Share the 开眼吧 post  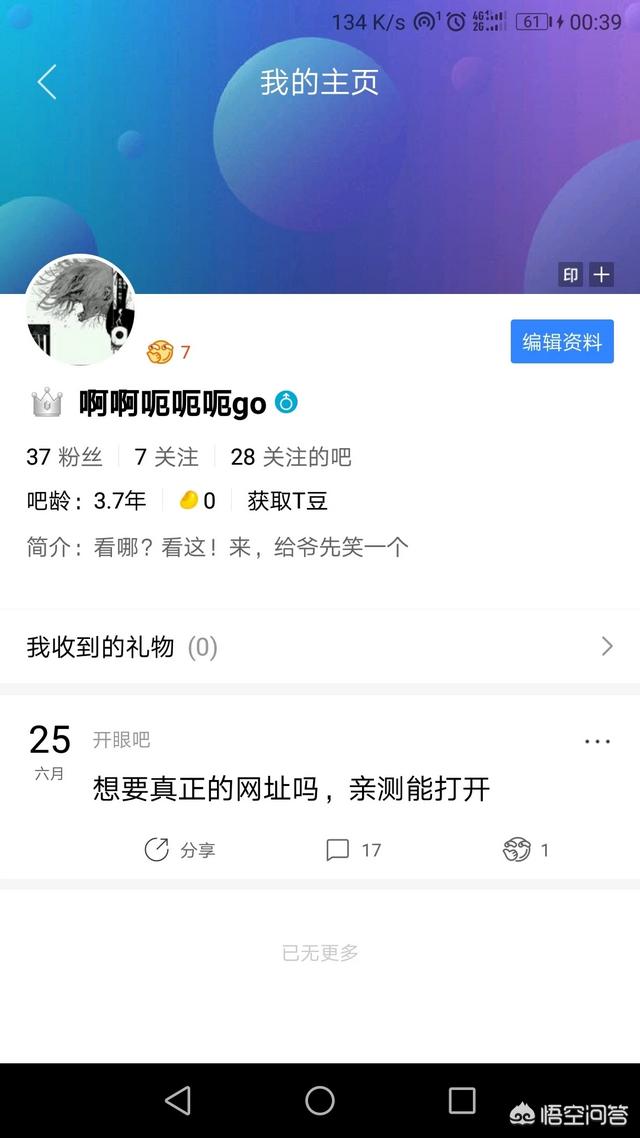(x=180, y=850)
